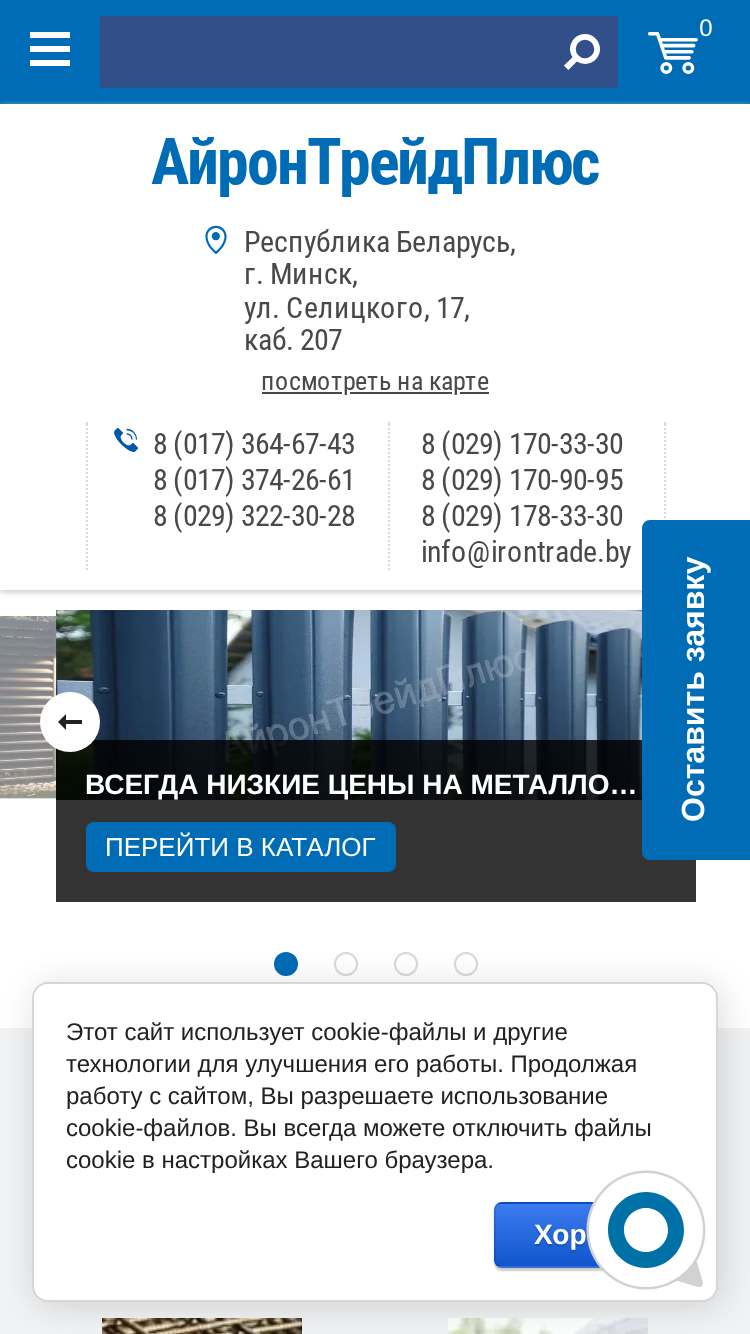Image resolution: width=750 pixels, height=1334 pixels.
Task: Tap ПЕРЕЙТИ В КАТАЛОГ button
Action: tap(241, 847)
